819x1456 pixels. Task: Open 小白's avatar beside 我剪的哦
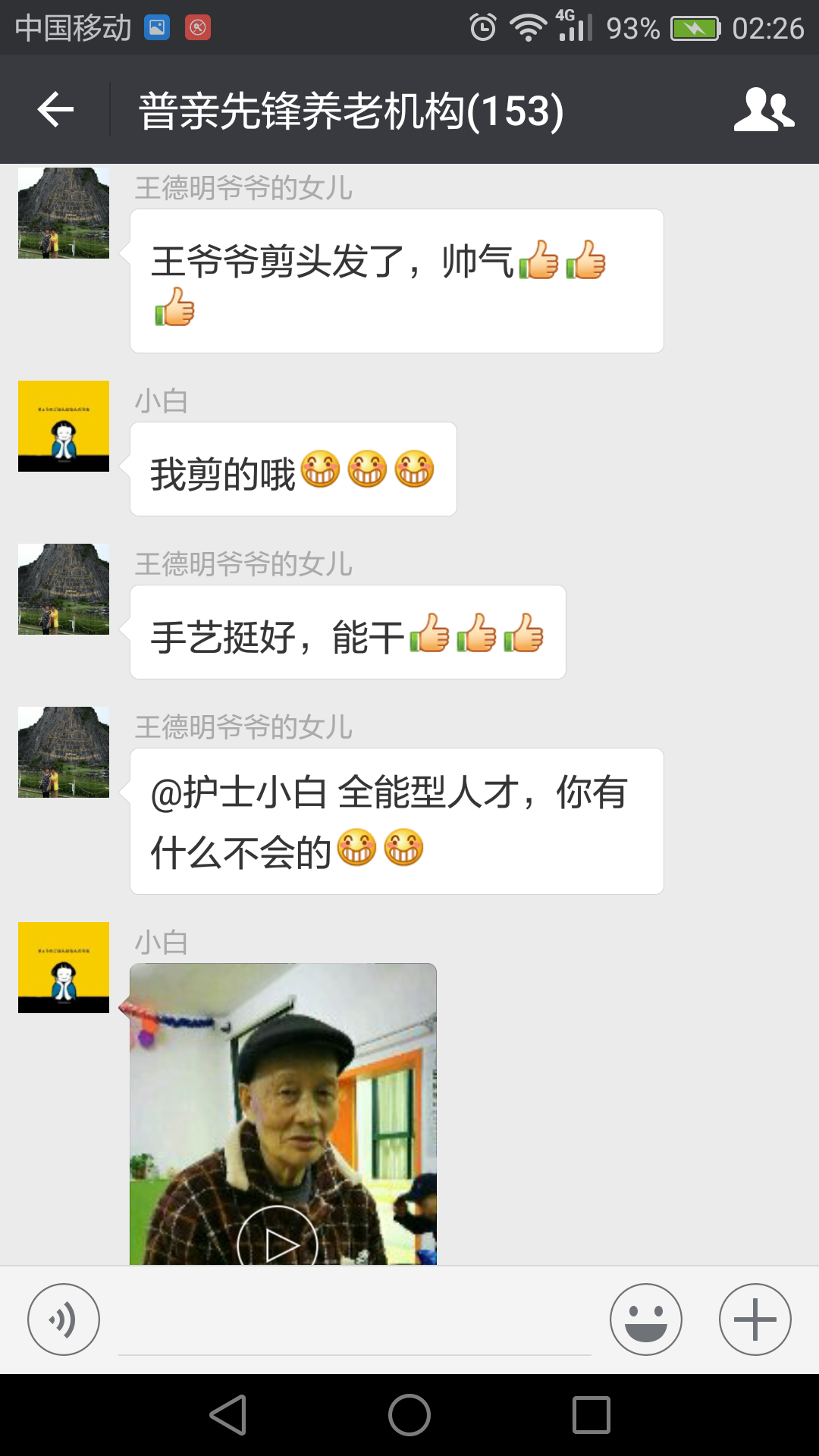tap(64, 426)
